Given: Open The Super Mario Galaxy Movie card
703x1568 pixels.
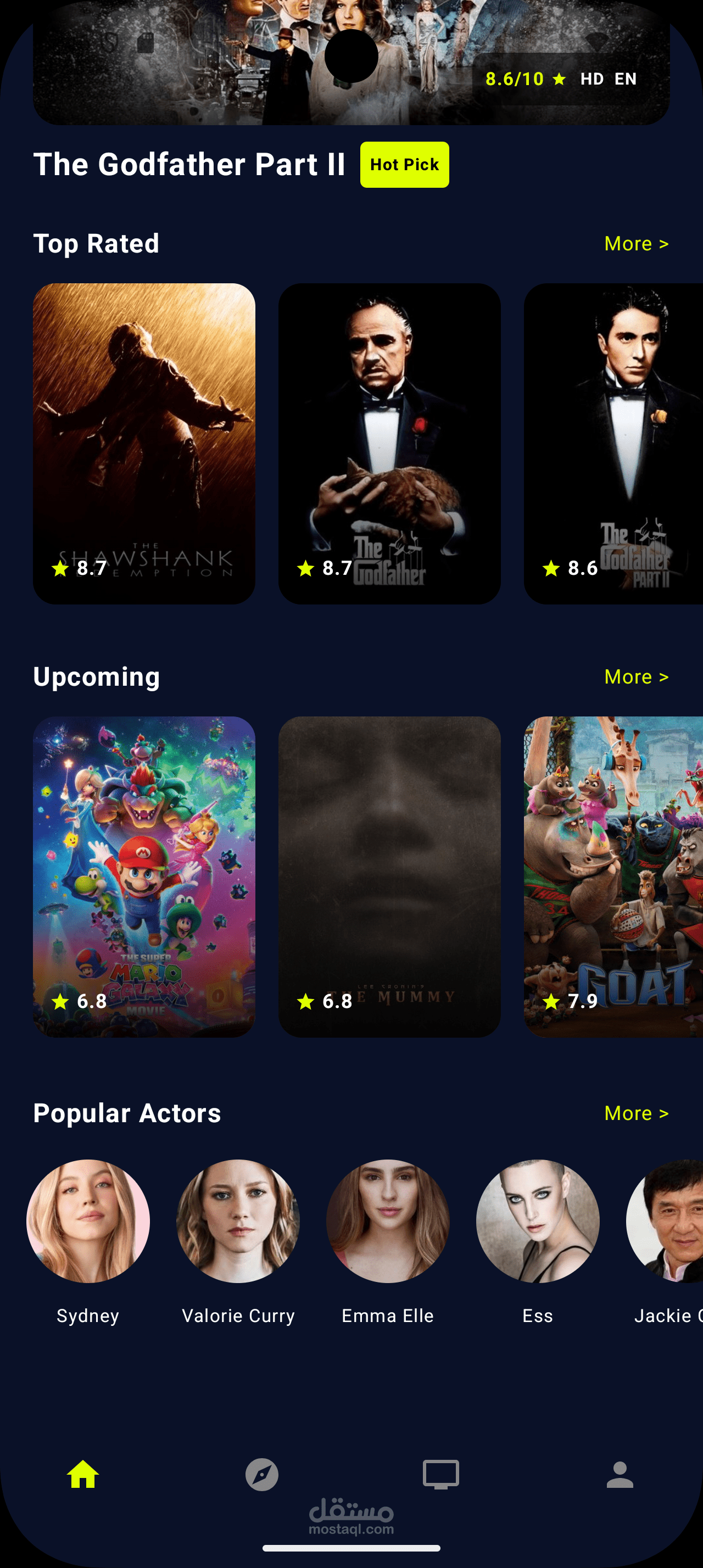Looking at the screenshot, I should point(144,877).
